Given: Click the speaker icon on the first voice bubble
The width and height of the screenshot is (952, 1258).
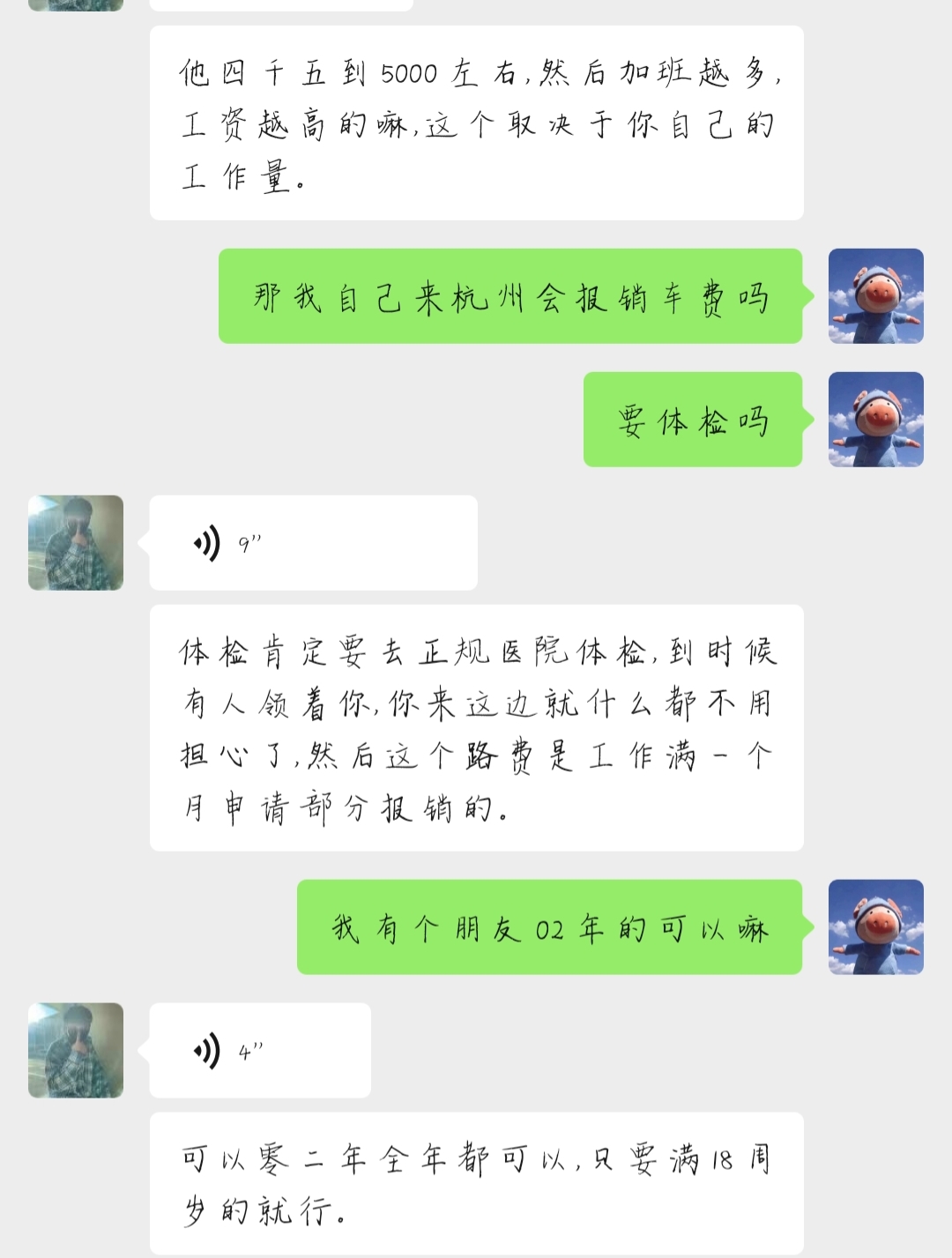Looking at the screenshot, I should pos(205,540).
